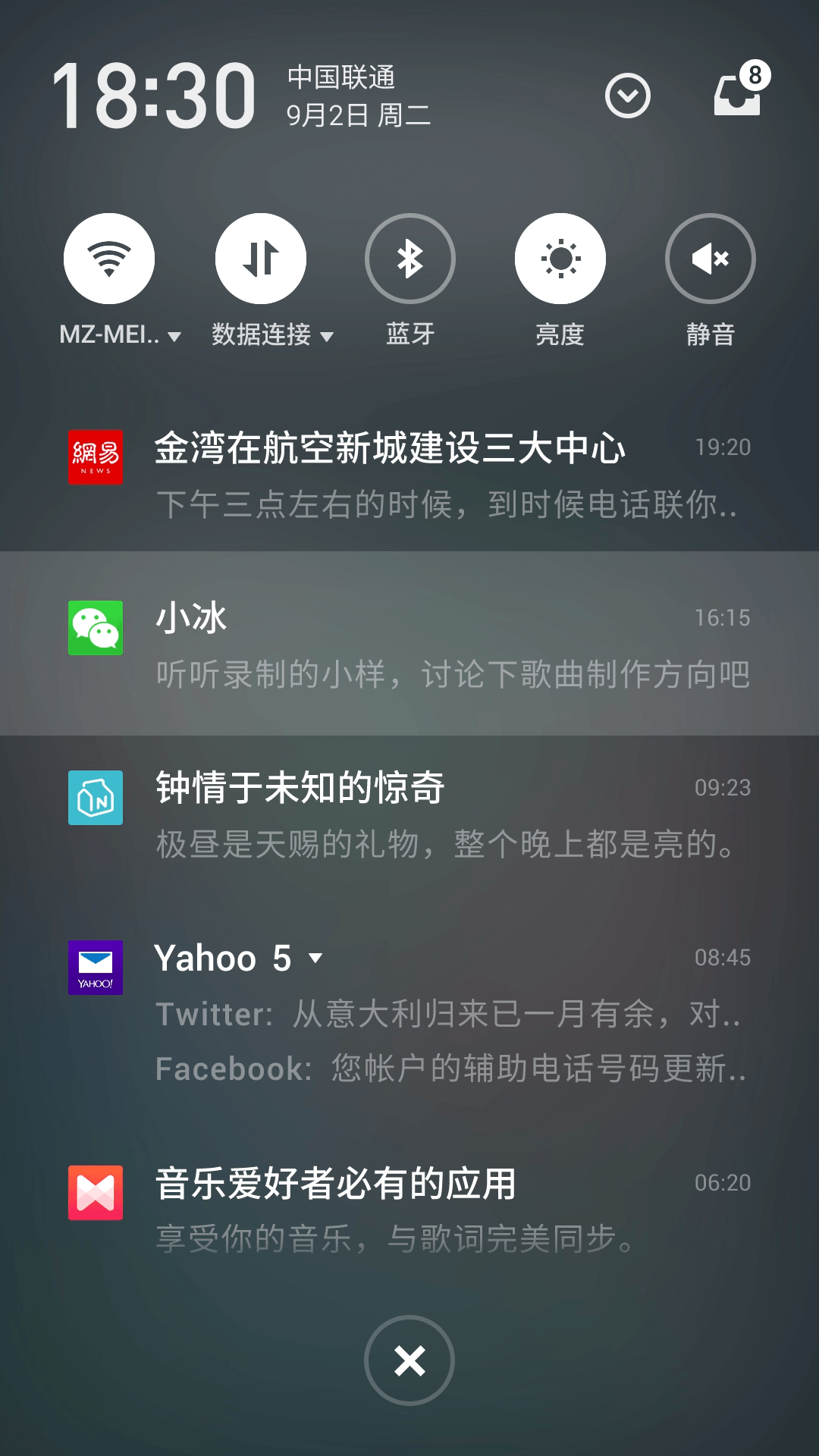Open the 音乐爱好者必有的应用 notification
The width and height of the screenshot is (819, 1456).
[x=409, y=1209]
